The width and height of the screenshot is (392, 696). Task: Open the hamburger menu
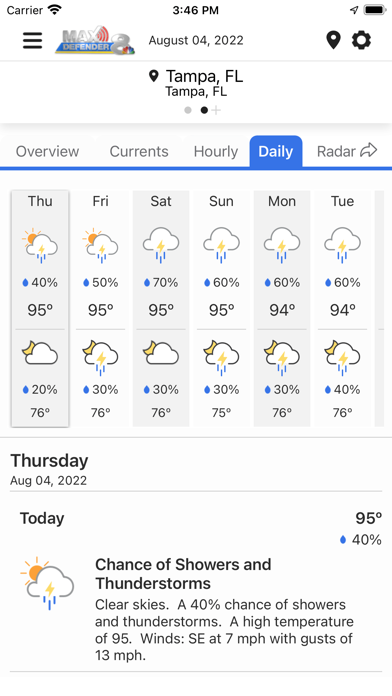coord(33,40)
